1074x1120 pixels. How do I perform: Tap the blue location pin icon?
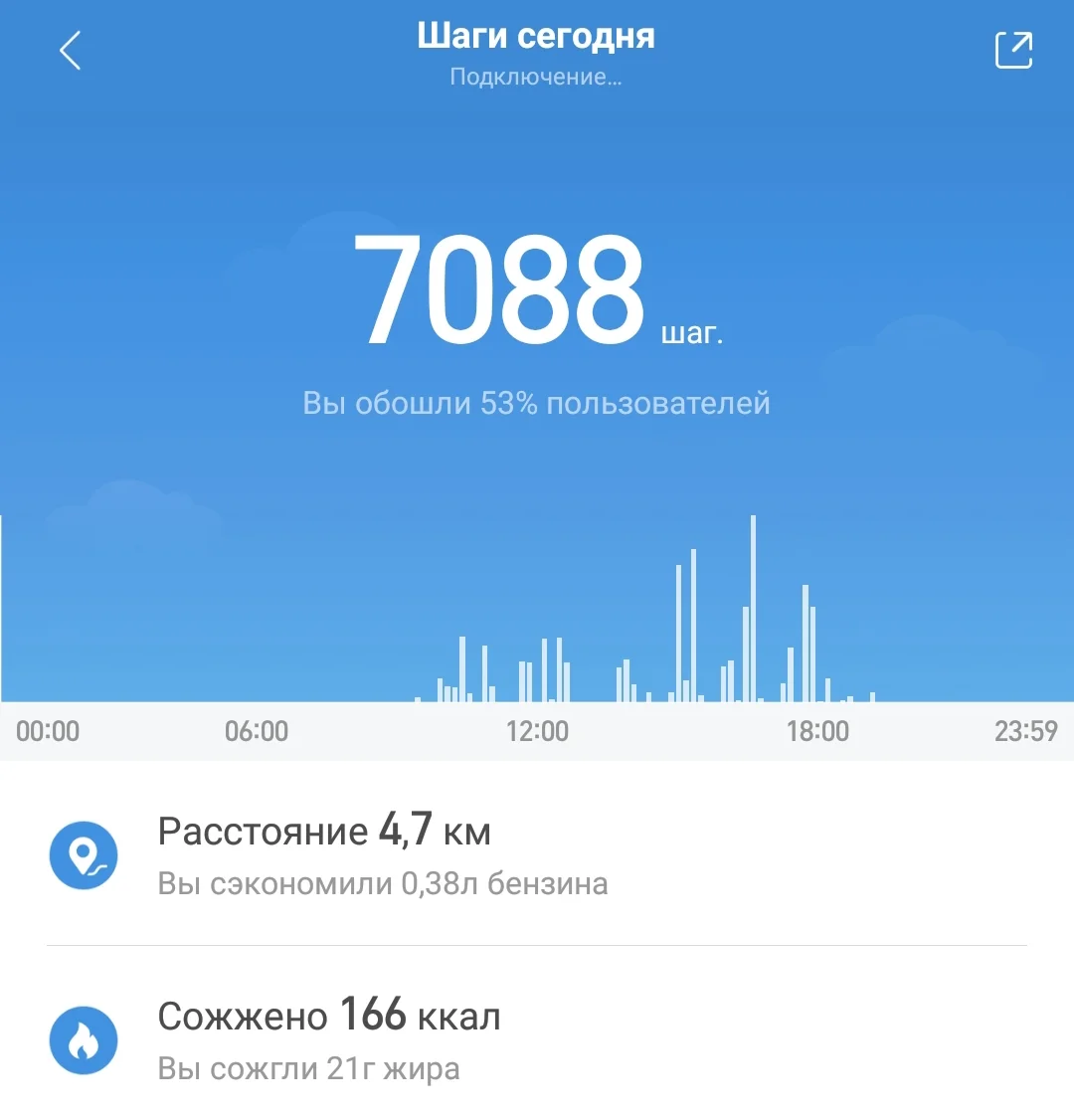pos(85,854)
